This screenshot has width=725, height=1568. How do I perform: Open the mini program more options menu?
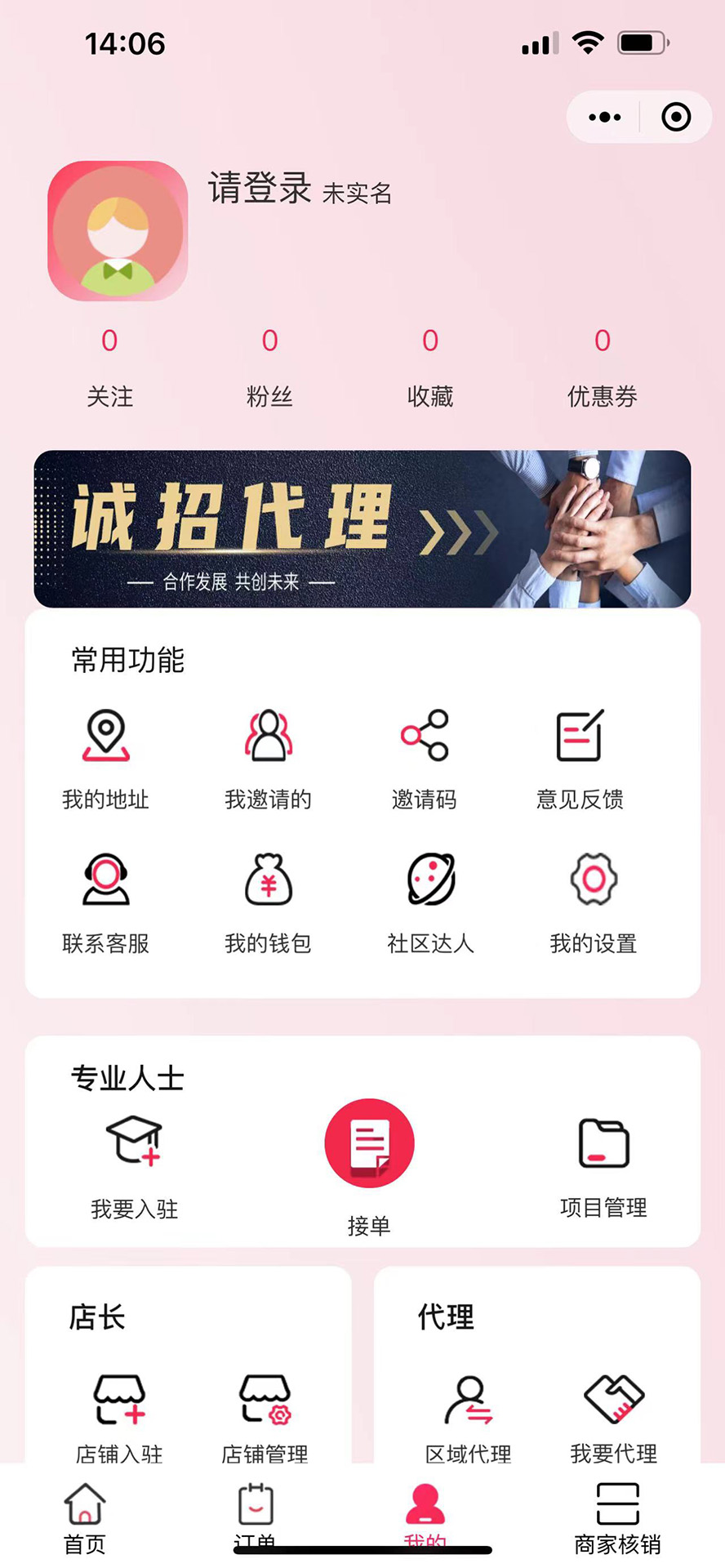[604, 118]
